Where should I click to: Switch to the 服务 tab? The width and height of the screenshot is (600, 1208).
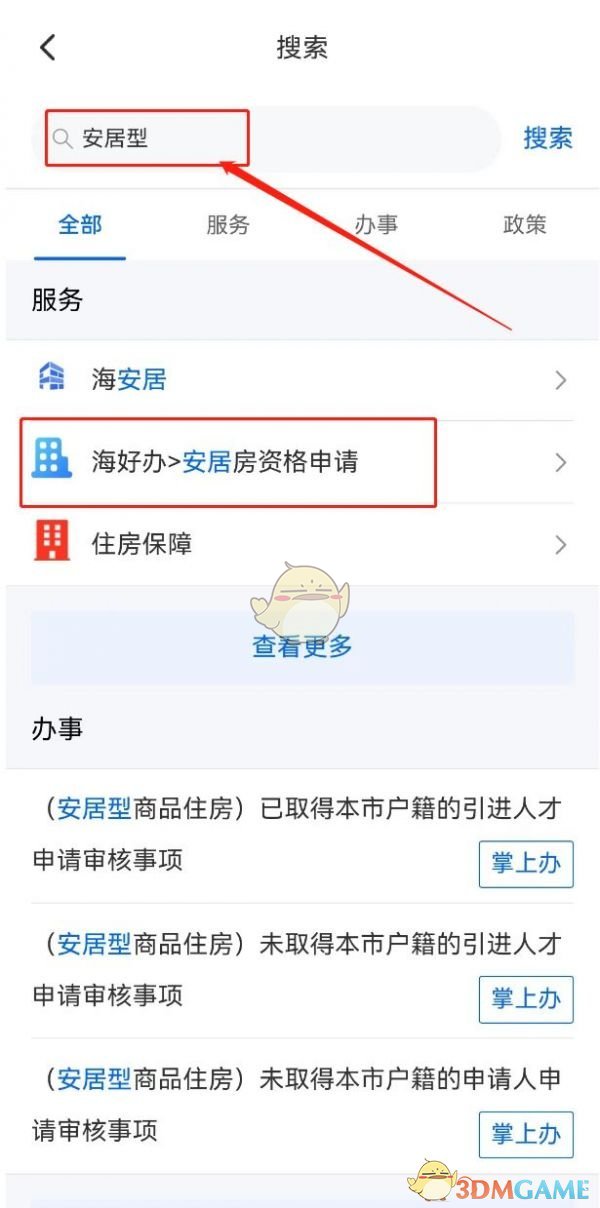[228, 225]
